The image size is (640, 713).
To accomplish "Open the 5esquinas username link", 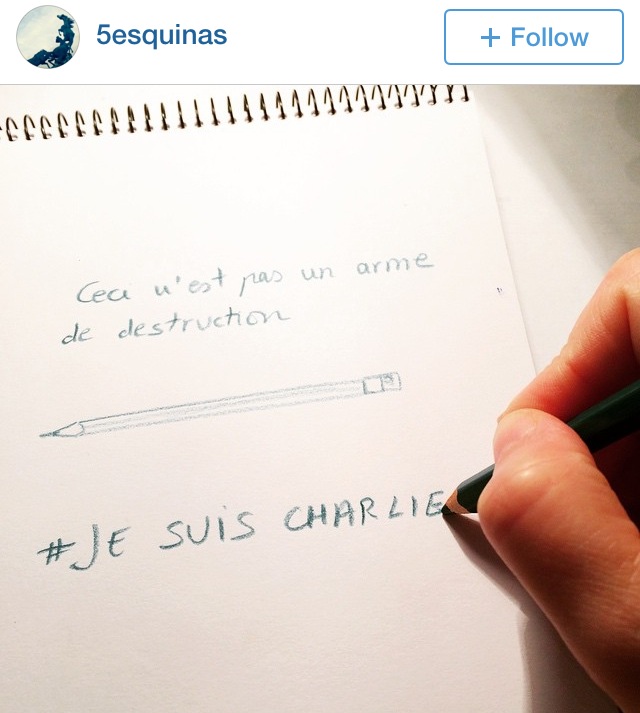I will (x=161, y=36).
